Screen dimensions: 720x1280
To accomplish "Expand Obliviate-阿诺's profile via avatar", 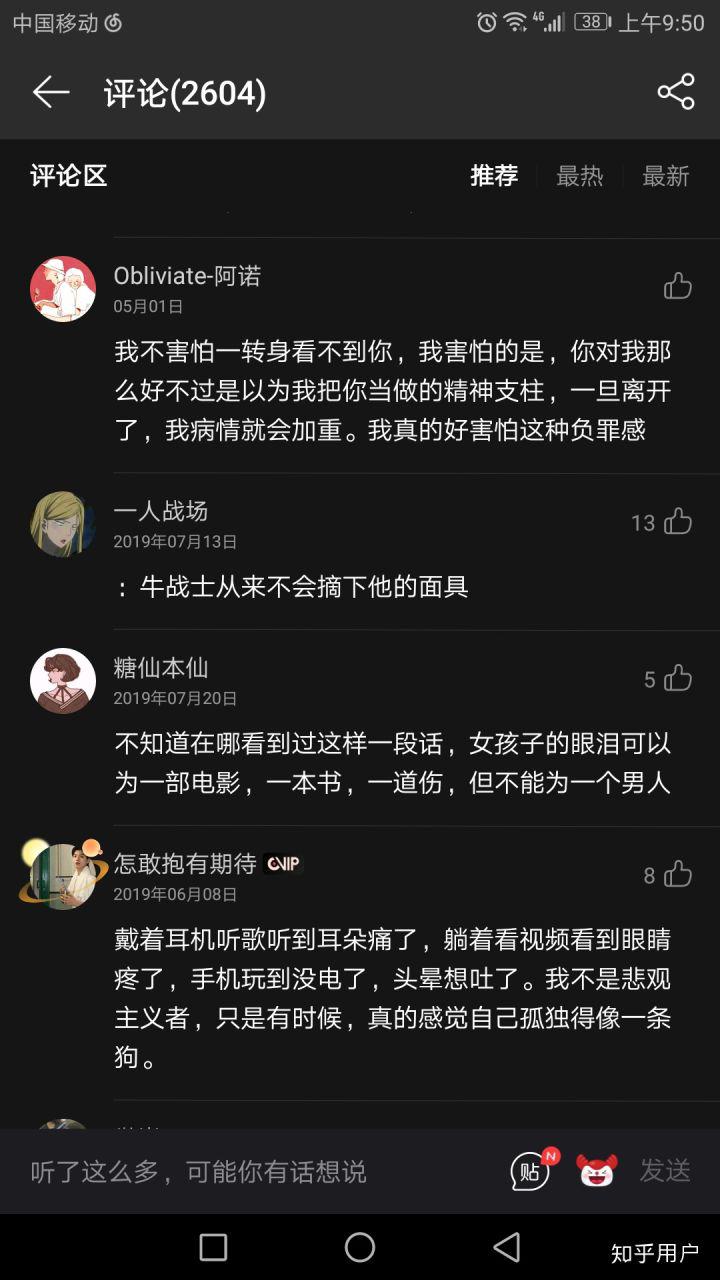I will [x=61, y=290].
